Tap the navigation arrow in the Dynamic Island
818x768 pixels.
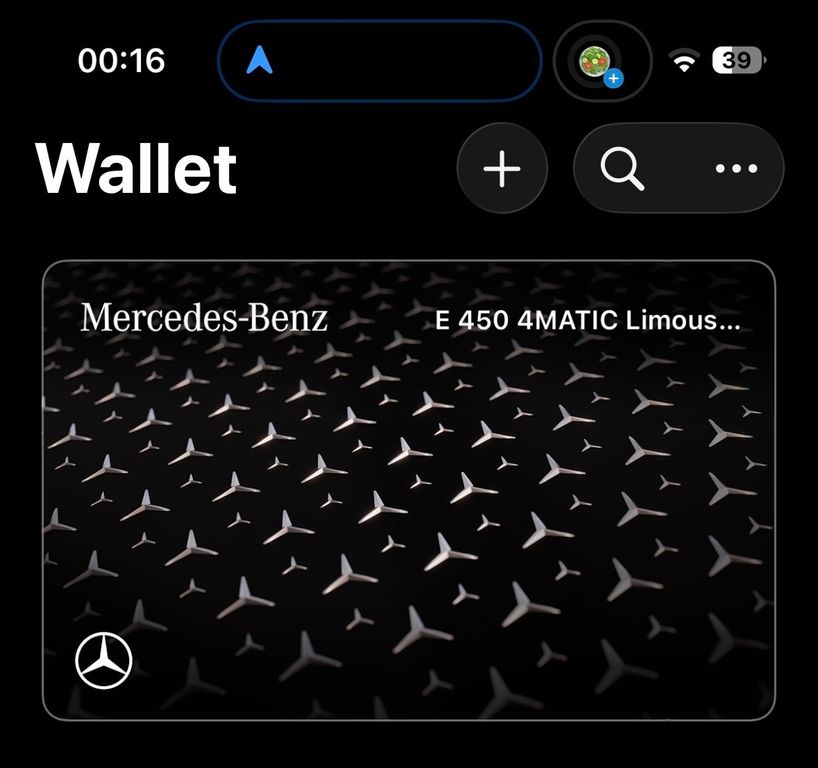[x=260, y=61]
